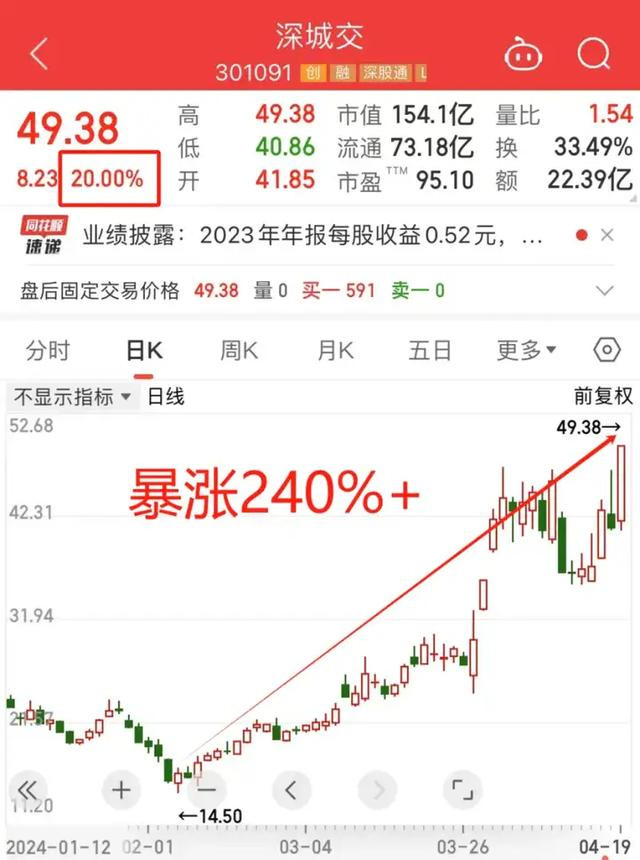Go back using the top-left arrow
This screenshot has width=640, height=860.
[x=39, y=54]
